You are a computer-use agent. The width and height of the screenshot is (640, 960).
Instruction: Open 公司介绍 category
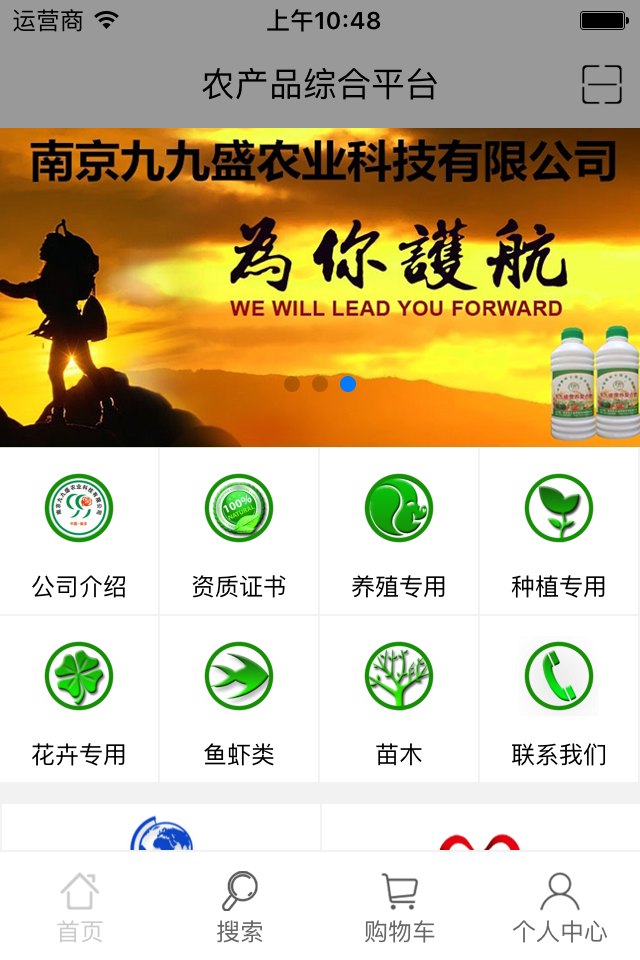pos(79,532)
